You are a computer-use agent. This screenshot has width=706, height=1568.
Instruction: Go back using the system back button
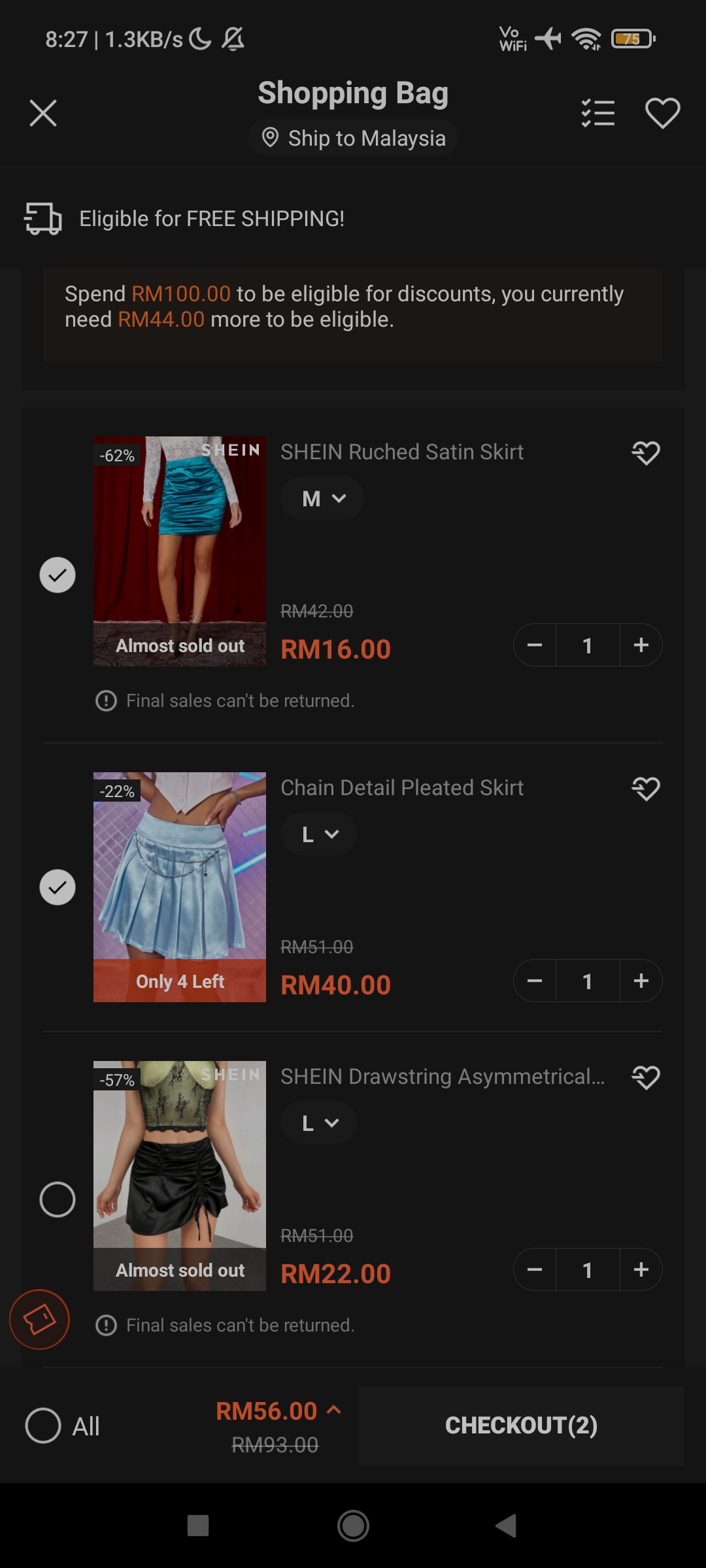coord(506,1526)
